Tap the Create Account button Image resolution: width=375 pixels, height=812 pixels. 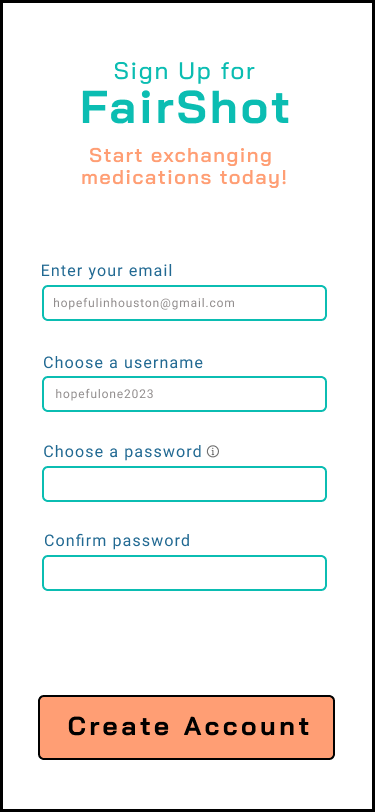coord(186,728)
